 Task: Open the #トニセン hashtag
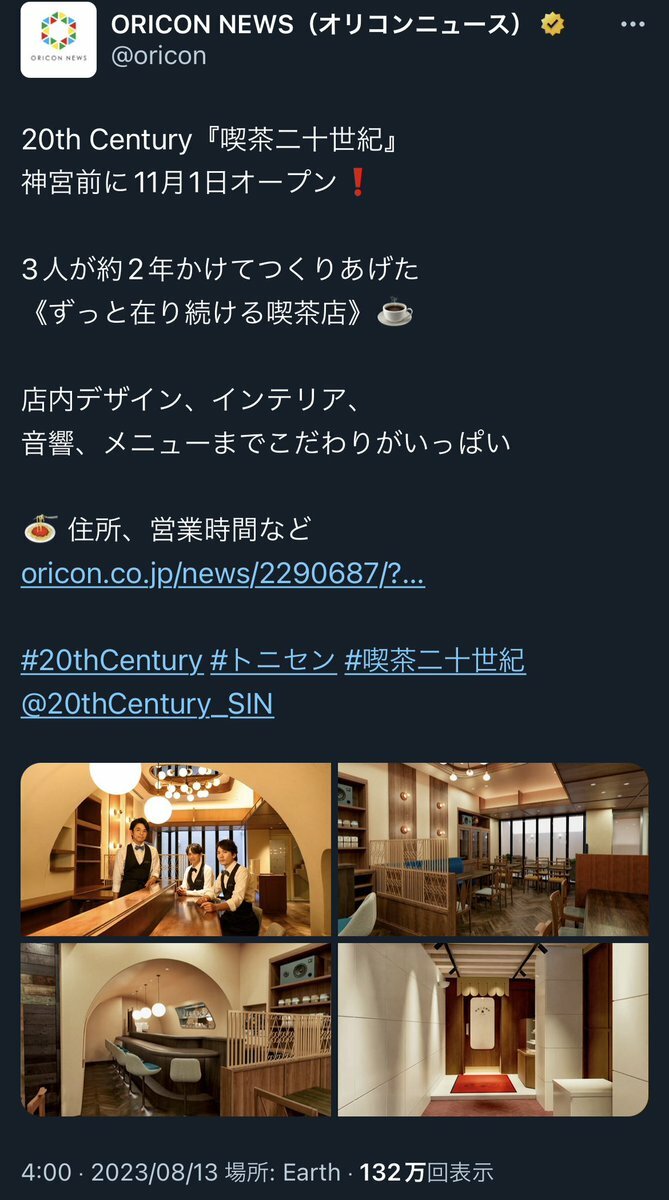point(273,660)
